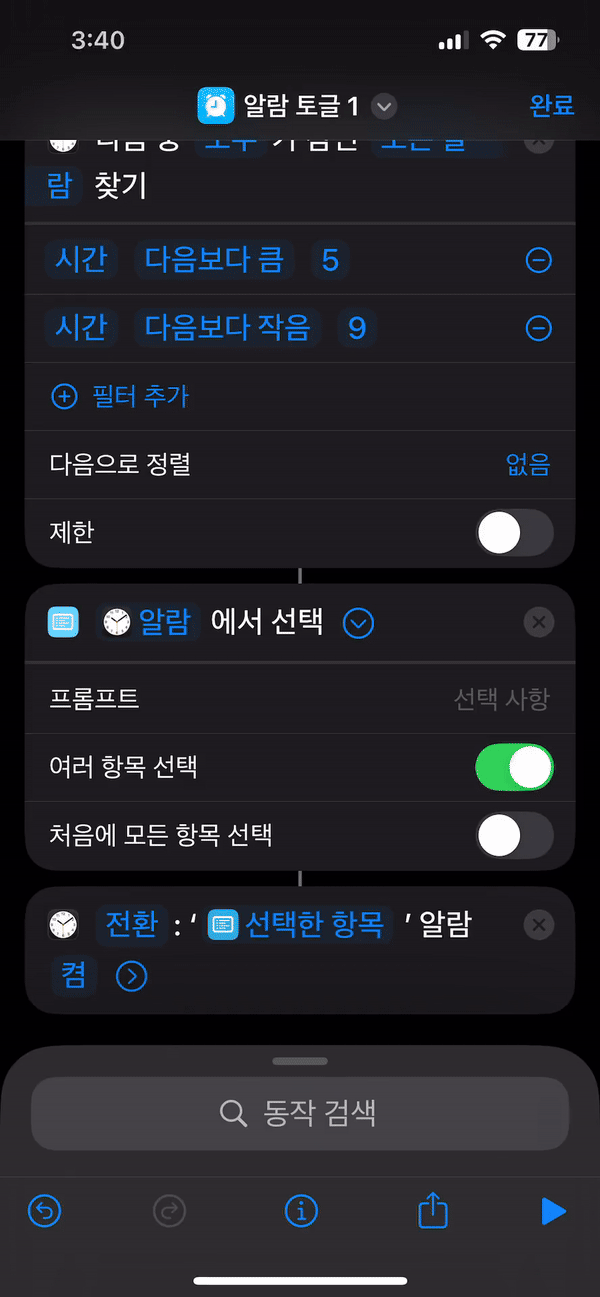Delete the 알람 에서 선택 action
Viewport: 600px width, 1297px height.
coord(538,623)
